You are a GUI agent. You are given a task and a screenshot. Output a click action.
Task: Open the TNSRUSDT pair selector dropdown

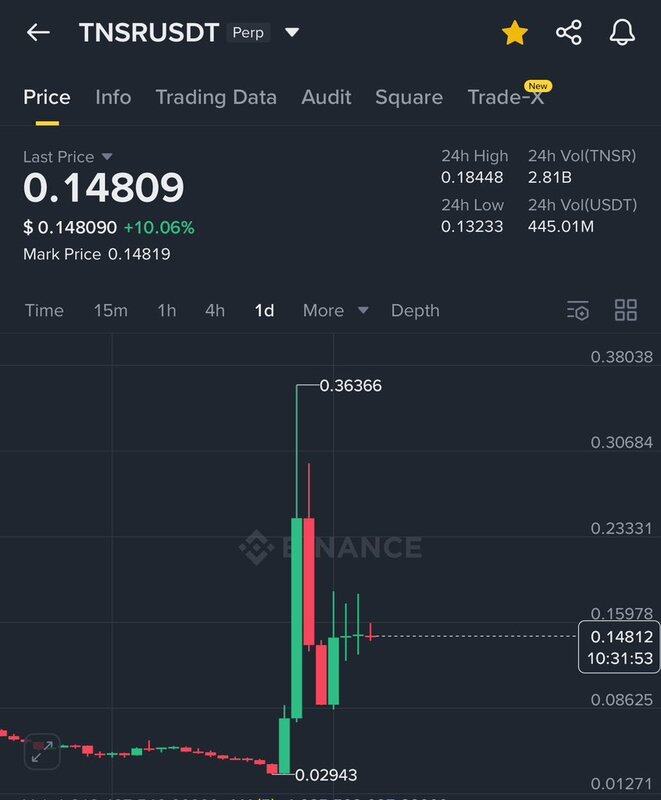click(292, 33)
